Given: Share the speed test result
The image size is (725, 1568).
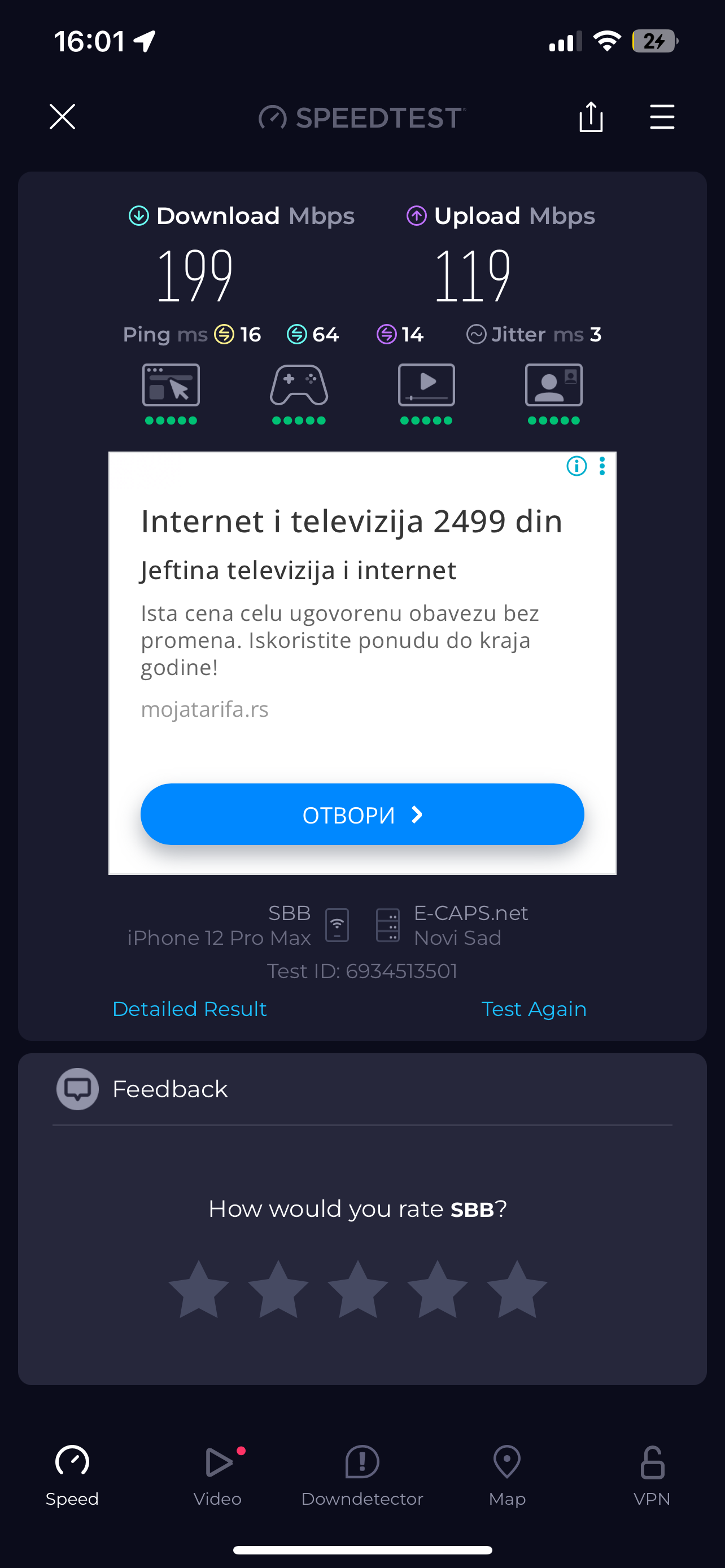Looking at the screenshot, I should pyautogui.click(x=591, y=116).
